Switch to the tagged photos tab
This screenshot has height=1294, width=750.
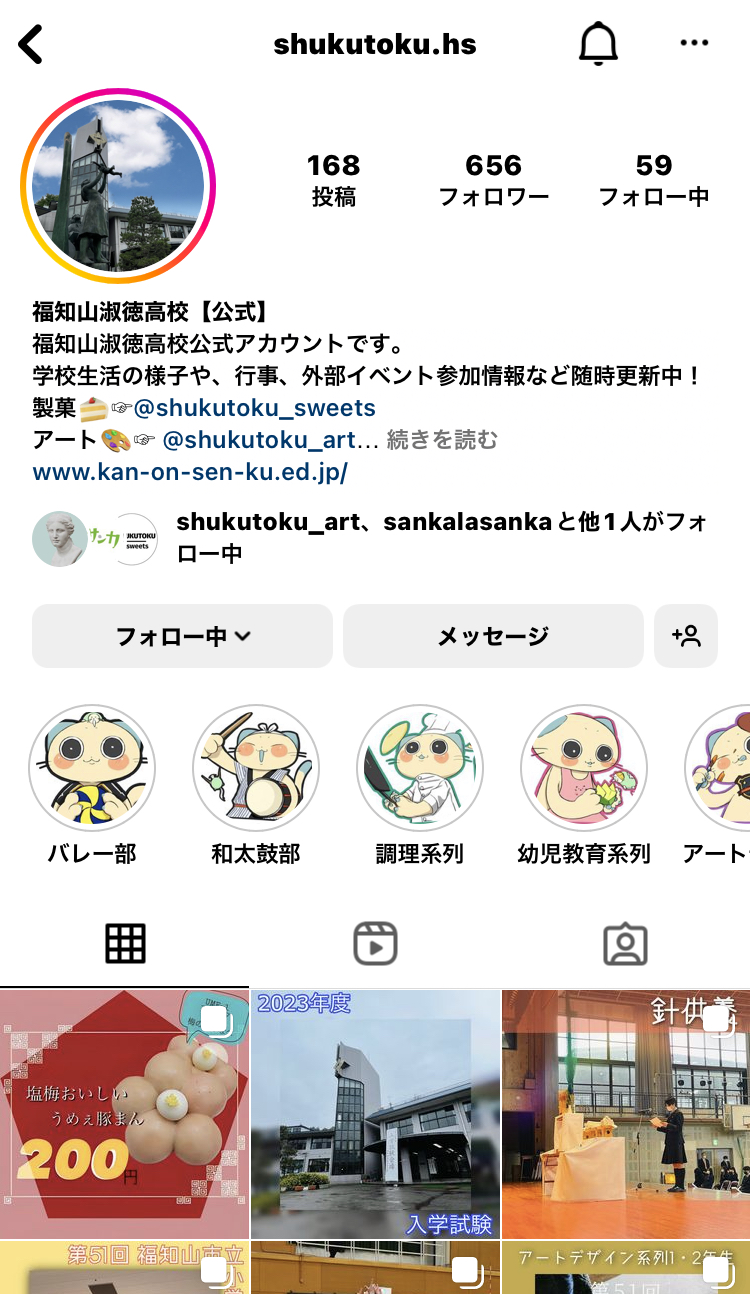[x=625, y=943]
